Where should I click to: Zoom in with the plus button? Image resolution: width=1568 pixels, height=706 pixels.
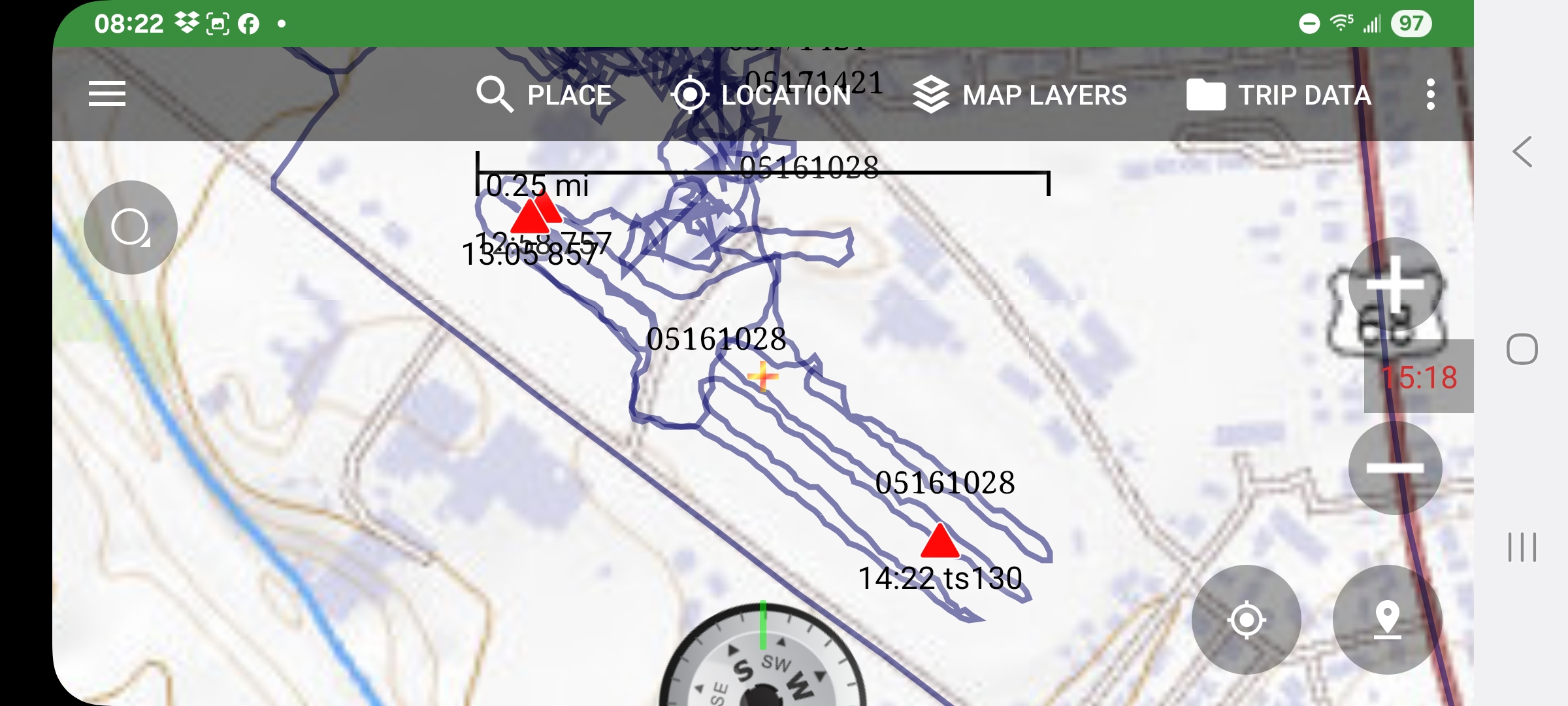(x=1395, y=284)
